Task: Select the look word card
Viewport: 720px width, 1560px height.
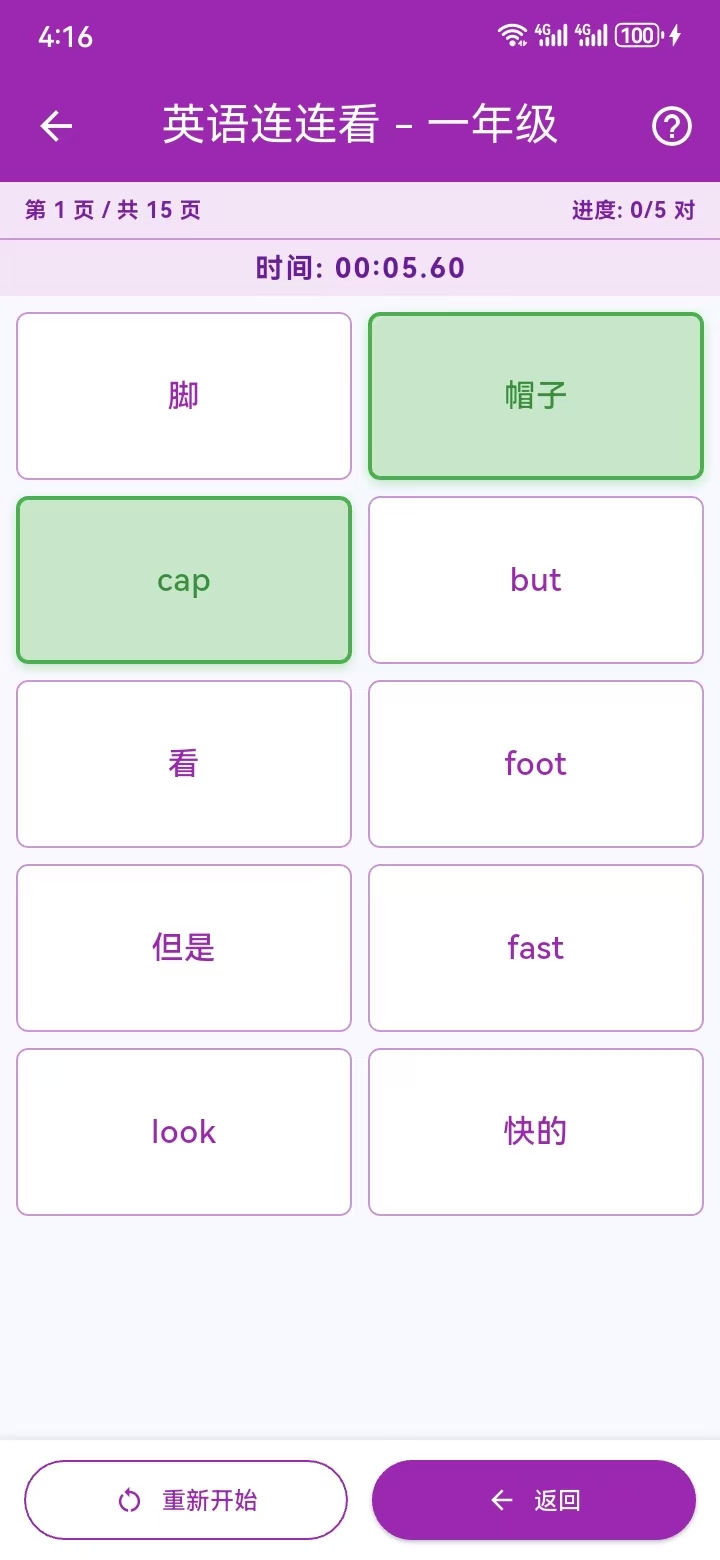Action: (x=183, y=1131)
